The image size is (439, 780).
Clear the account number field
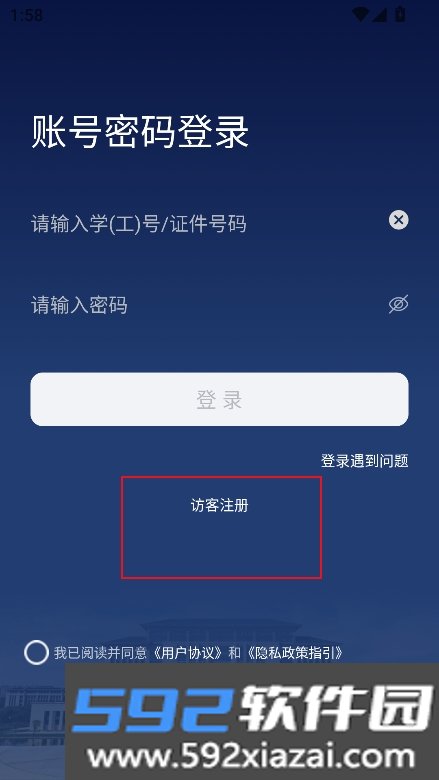pos(398,220)
